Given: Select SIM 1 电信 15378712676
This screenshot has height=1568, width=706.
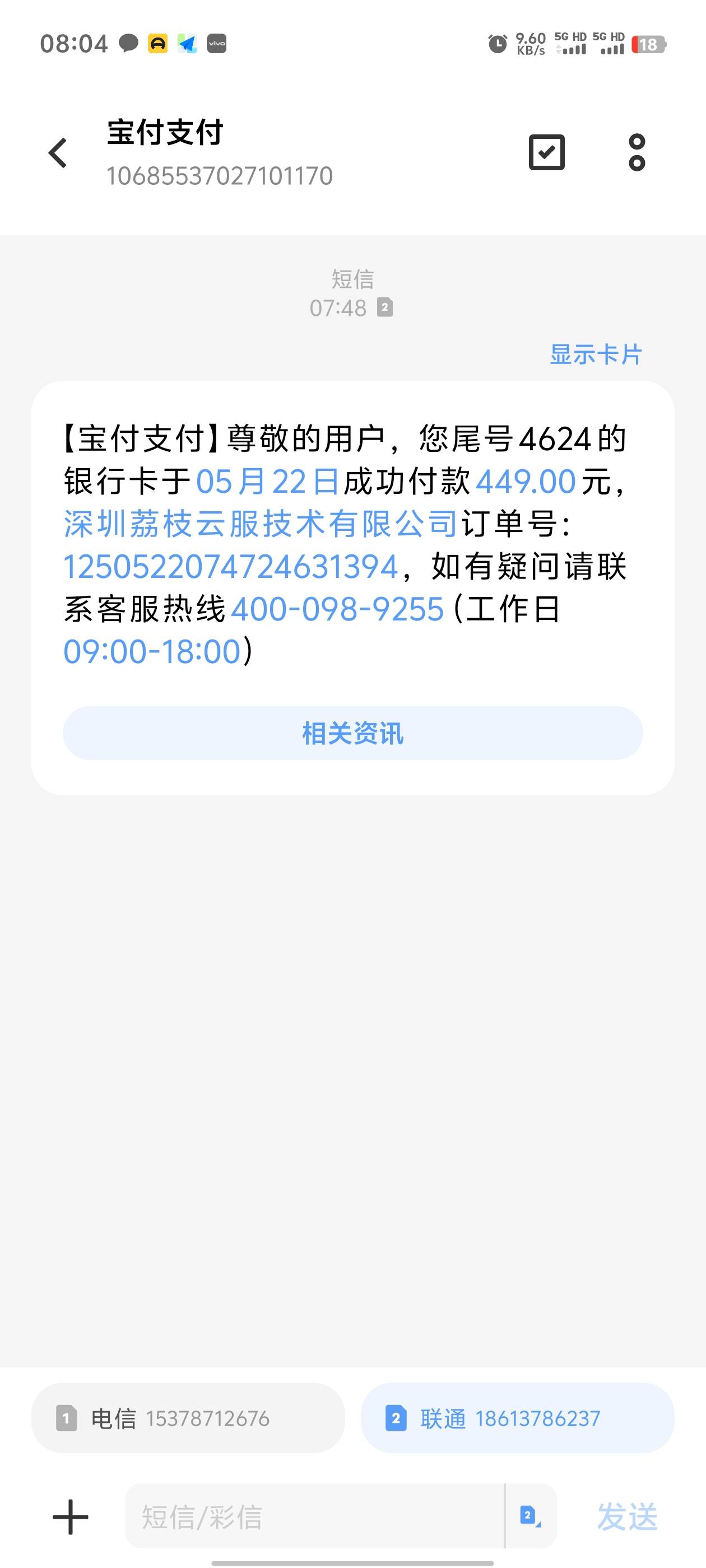Looking at the screenshot, I should coord(188,1418).
